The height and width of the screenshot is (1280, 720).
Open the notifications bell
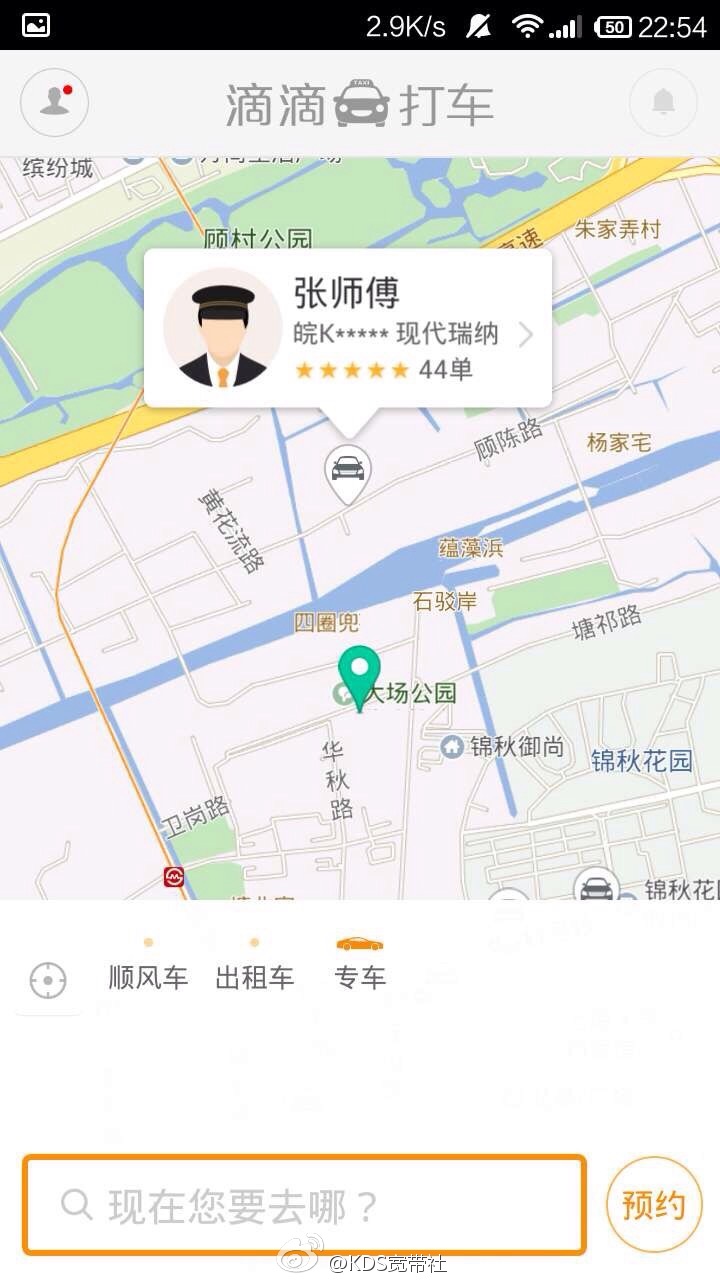tap(663, 102)
